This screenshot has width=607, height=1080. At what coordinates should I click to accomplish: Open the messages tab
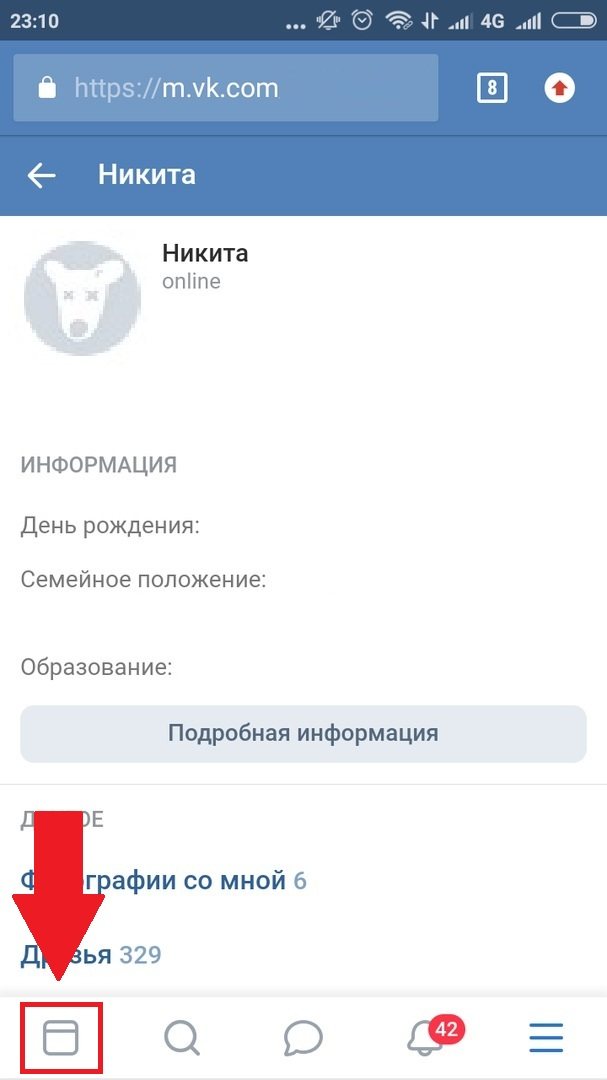(x=303, y=1037)
